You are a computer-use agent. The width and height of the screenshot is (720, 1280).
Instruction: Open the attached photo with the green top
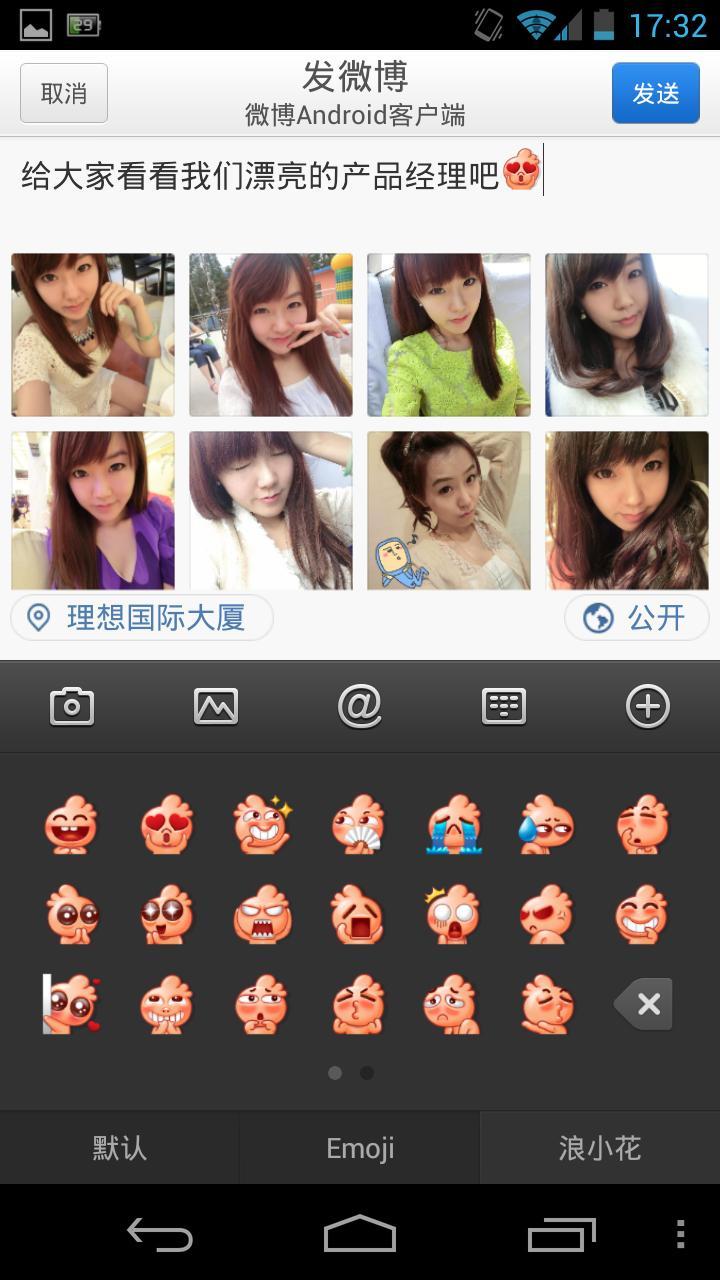coord(449,335)
